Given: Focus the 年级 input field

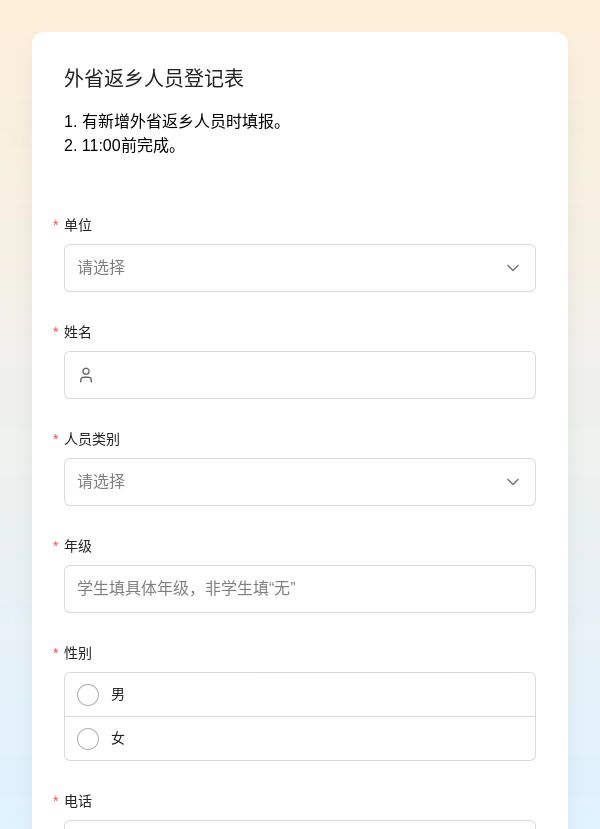Looking at the screenshot, I should pos(300,589).
